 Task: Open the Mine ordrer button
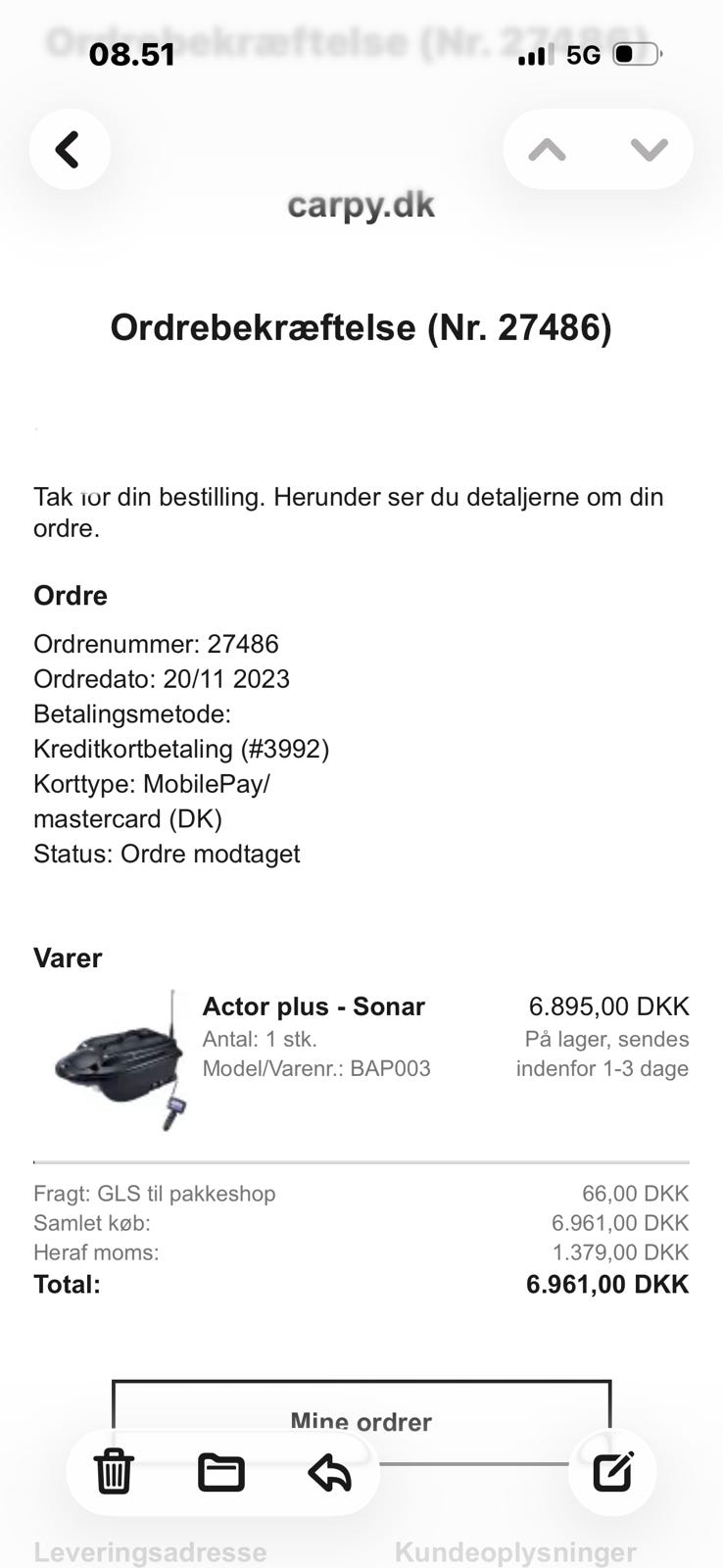click(x=361, y=1411)
